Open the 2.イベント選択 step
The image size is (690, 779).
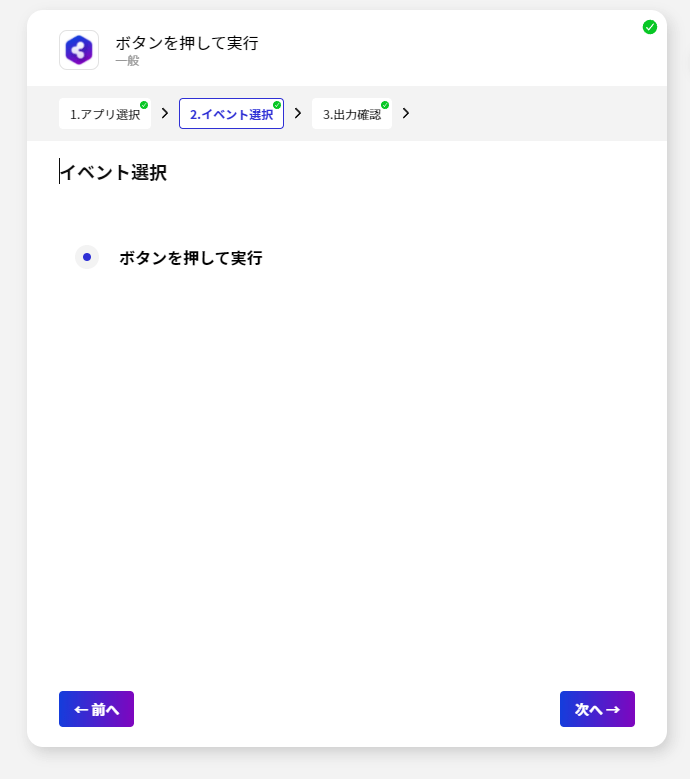[231, 114]
